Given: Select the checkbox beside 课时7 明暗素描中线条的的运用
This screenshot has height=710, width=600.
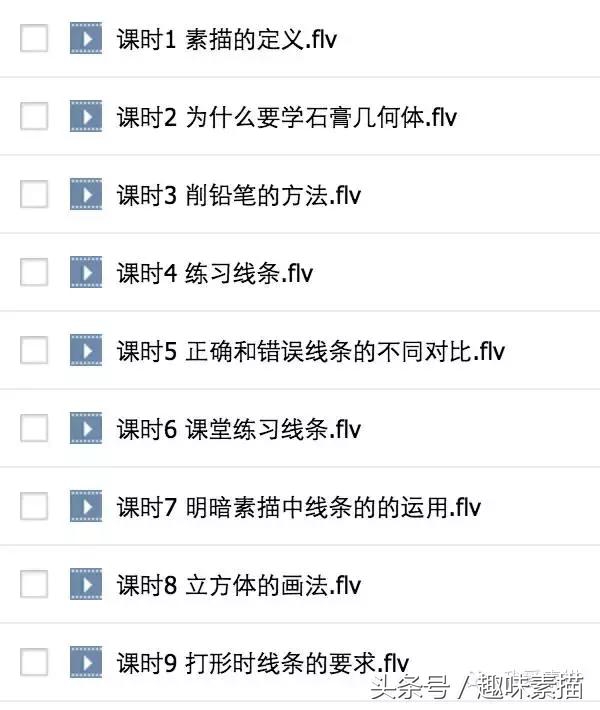Looking at the screenshot, I should pos(34,507).
